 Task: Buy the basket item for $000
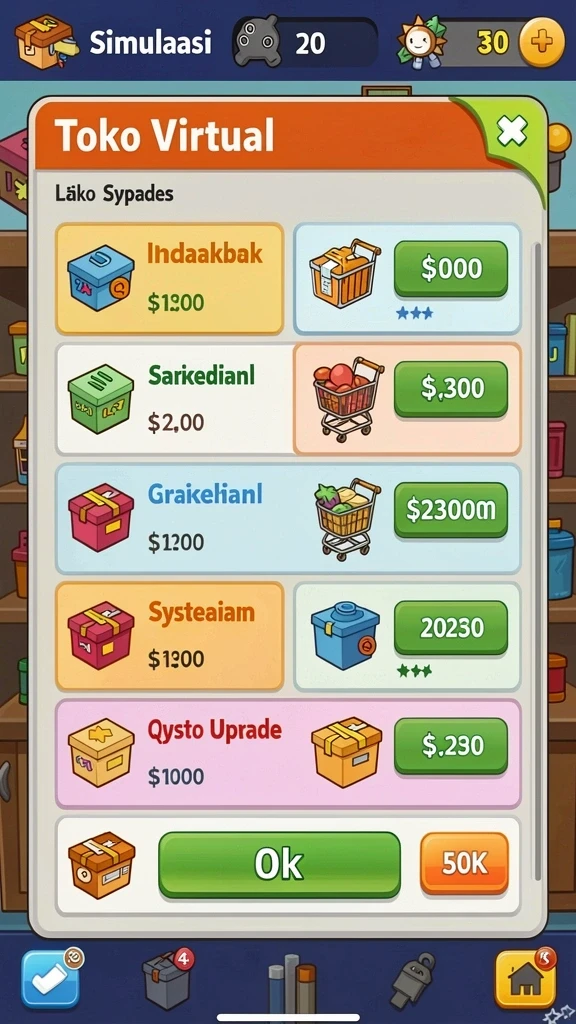pos(451,269)
